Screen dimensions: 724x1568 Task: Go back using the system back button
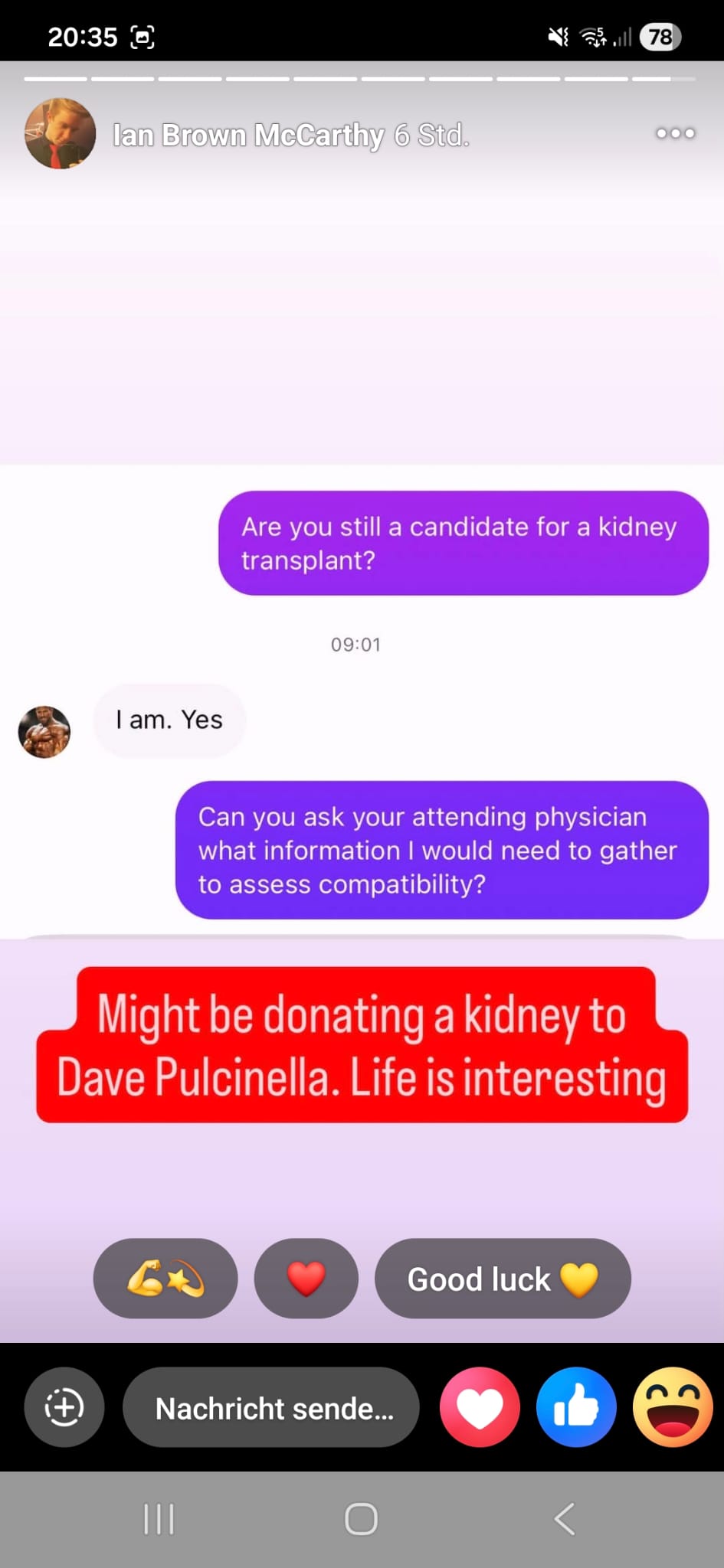click(x=565, y=1519)
